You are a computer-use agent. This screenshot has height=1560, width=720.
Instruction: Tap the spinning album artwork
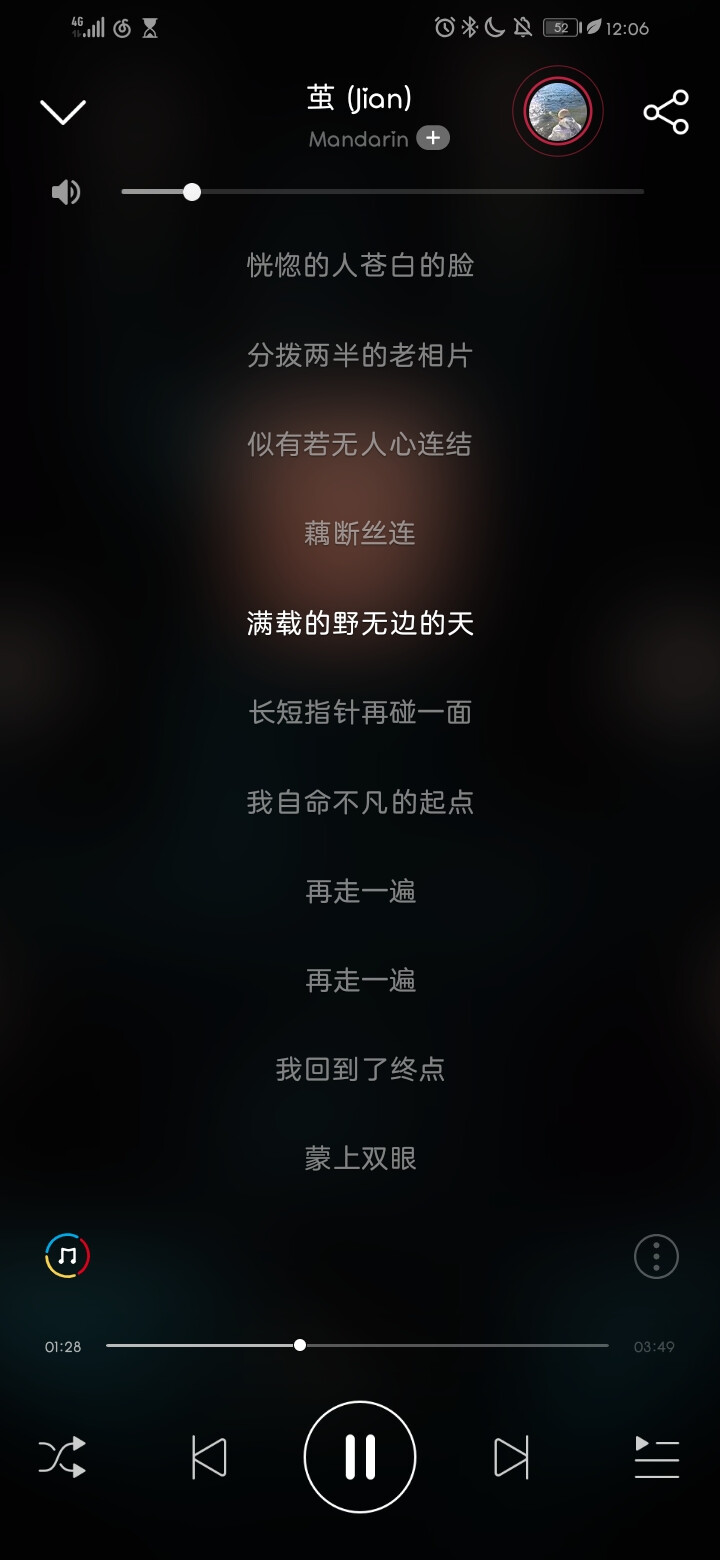pyautogui.click(x=557, y=111)
